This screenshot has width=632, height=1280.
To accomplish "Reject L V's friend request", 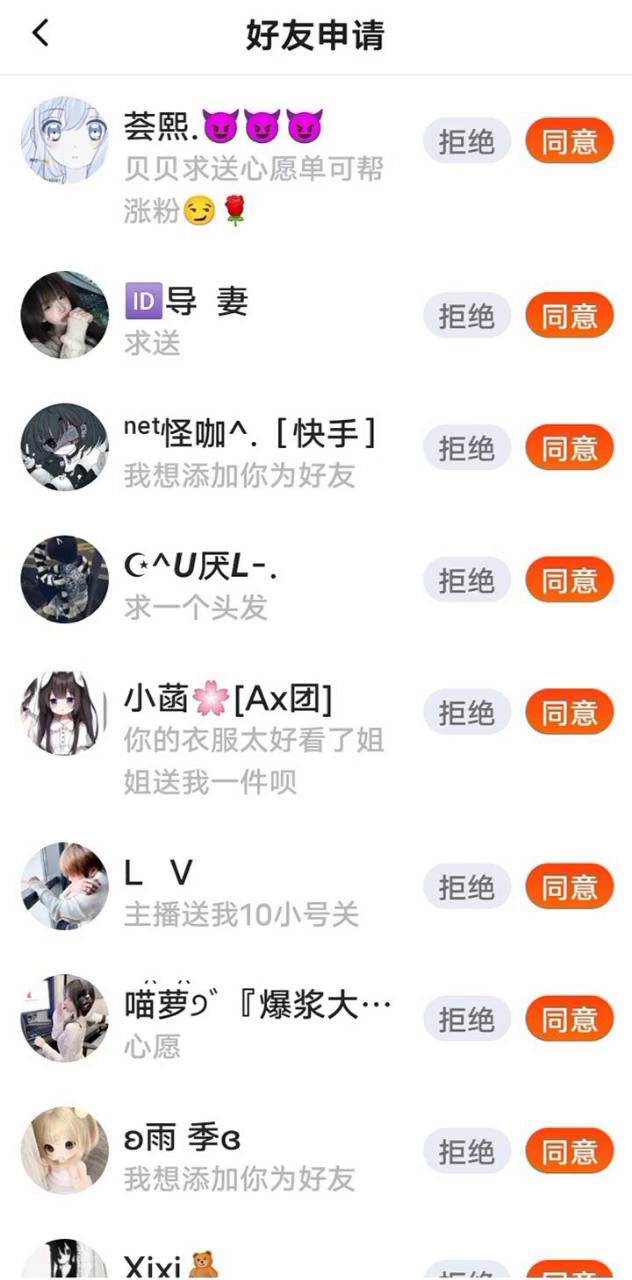I will 466,886.
